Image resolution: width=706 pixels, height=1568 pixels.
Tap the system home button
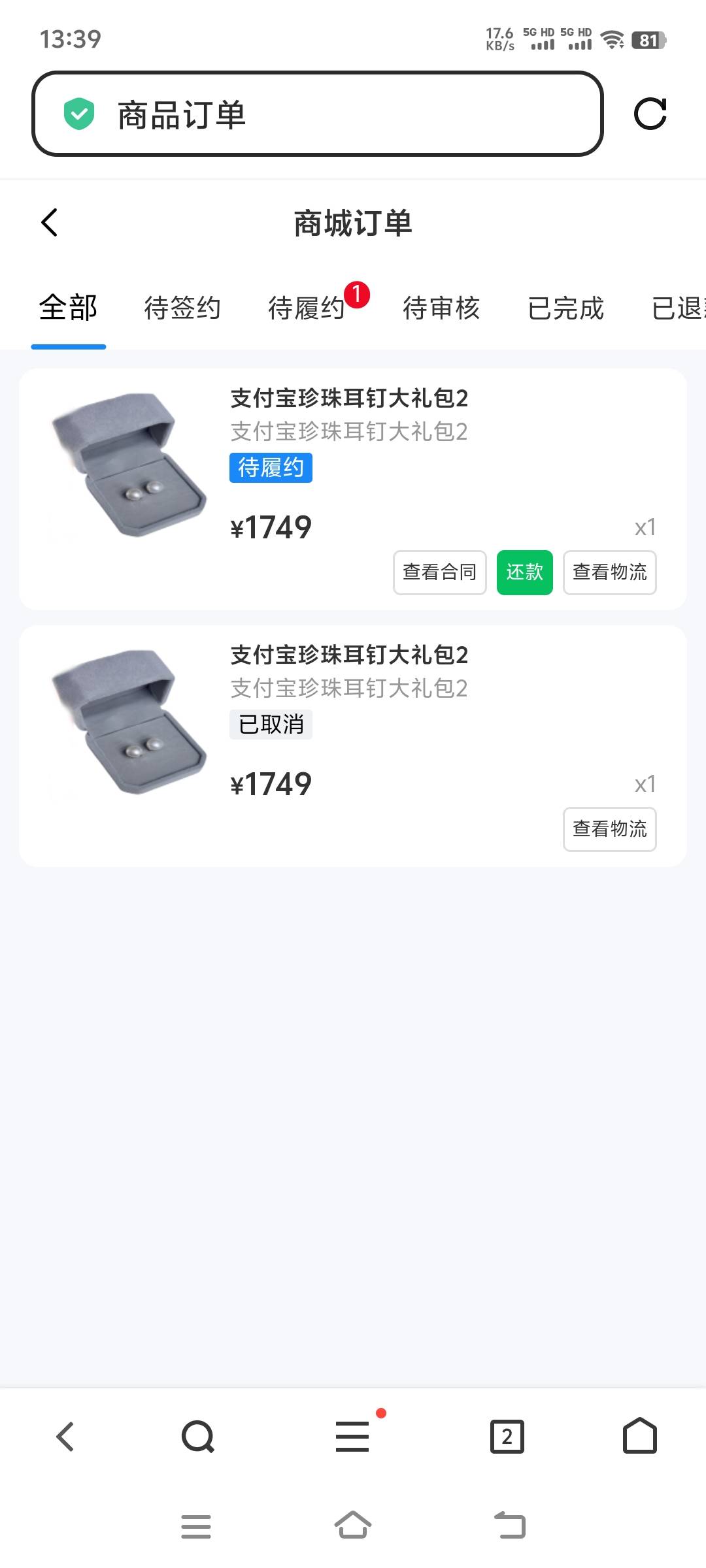pos(353,1526)
